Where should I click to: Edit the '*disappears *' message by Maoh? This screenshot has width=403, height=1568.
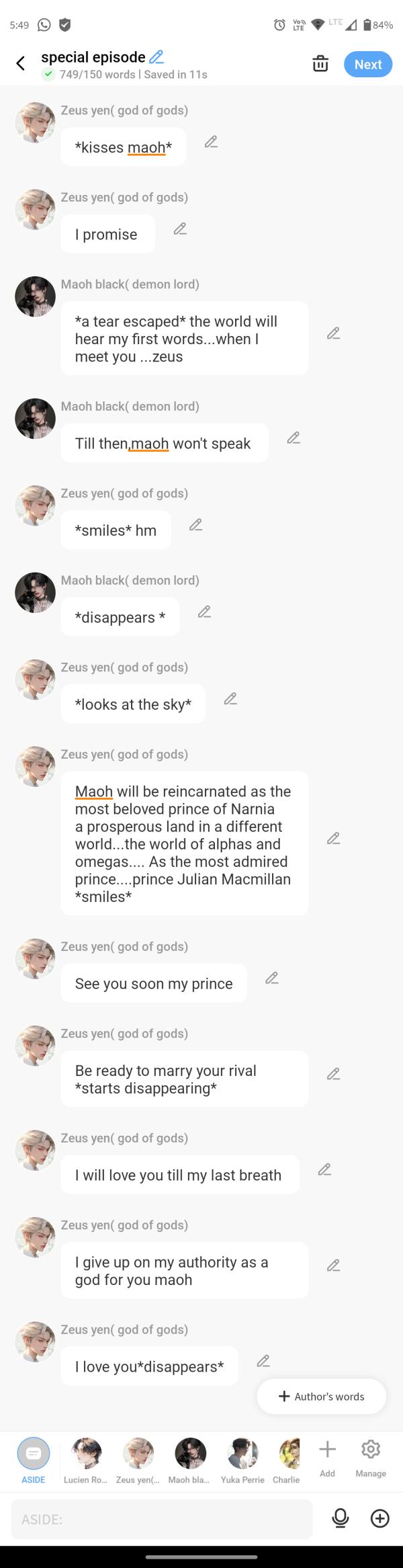click(x=205, y=612)
